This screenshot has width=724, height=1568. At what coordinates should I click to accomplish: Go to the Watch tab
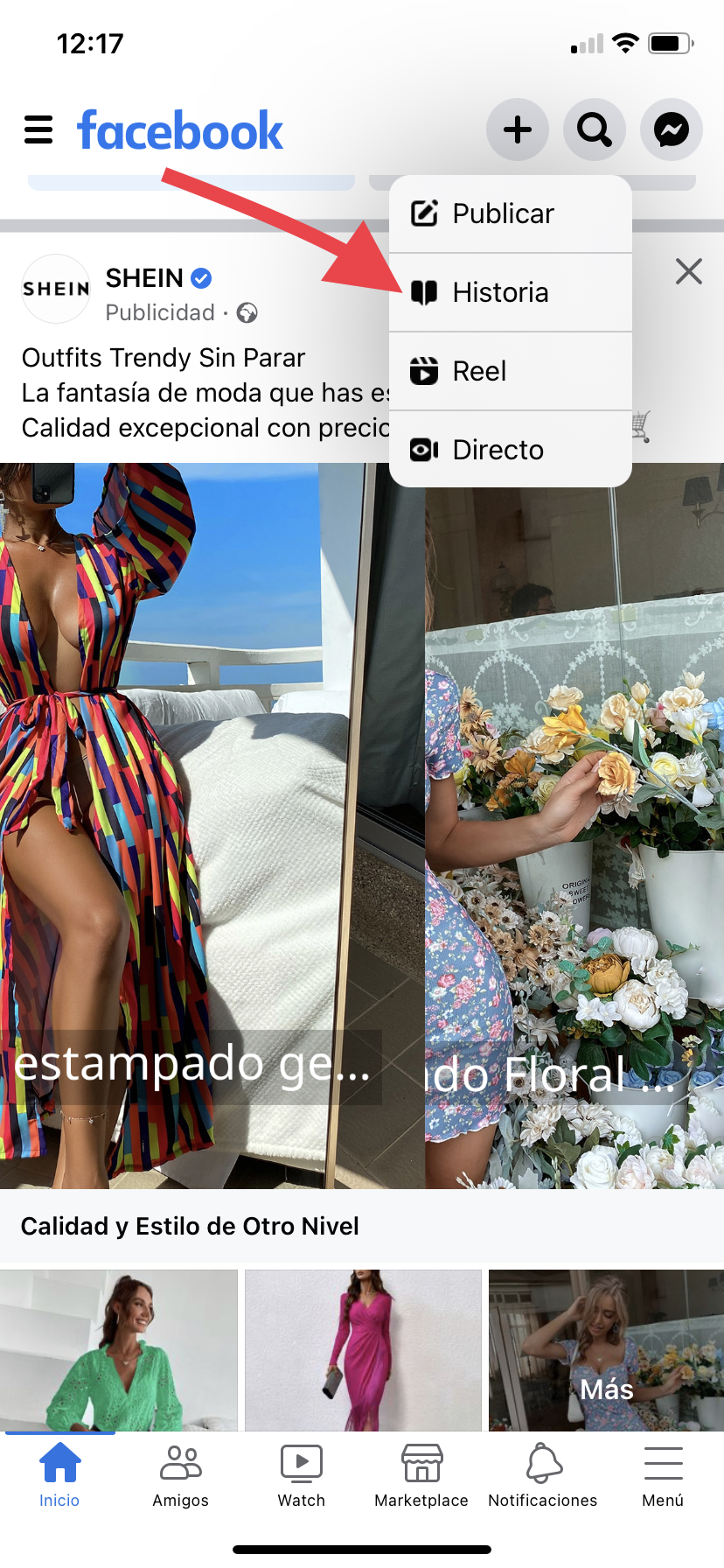click(301, 1475)
